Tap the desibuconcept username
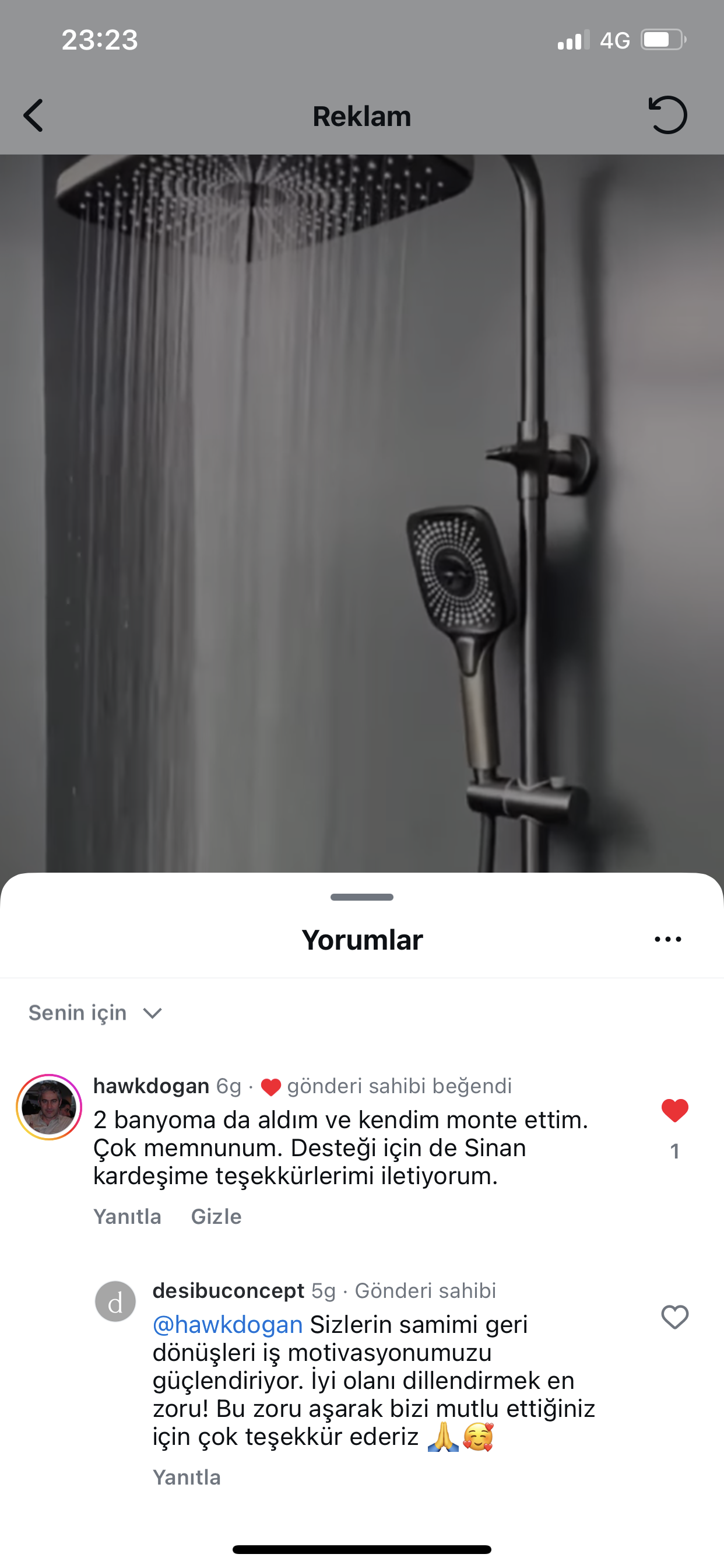Screen dimensions: 724x1568 [x=228, y=1290]
